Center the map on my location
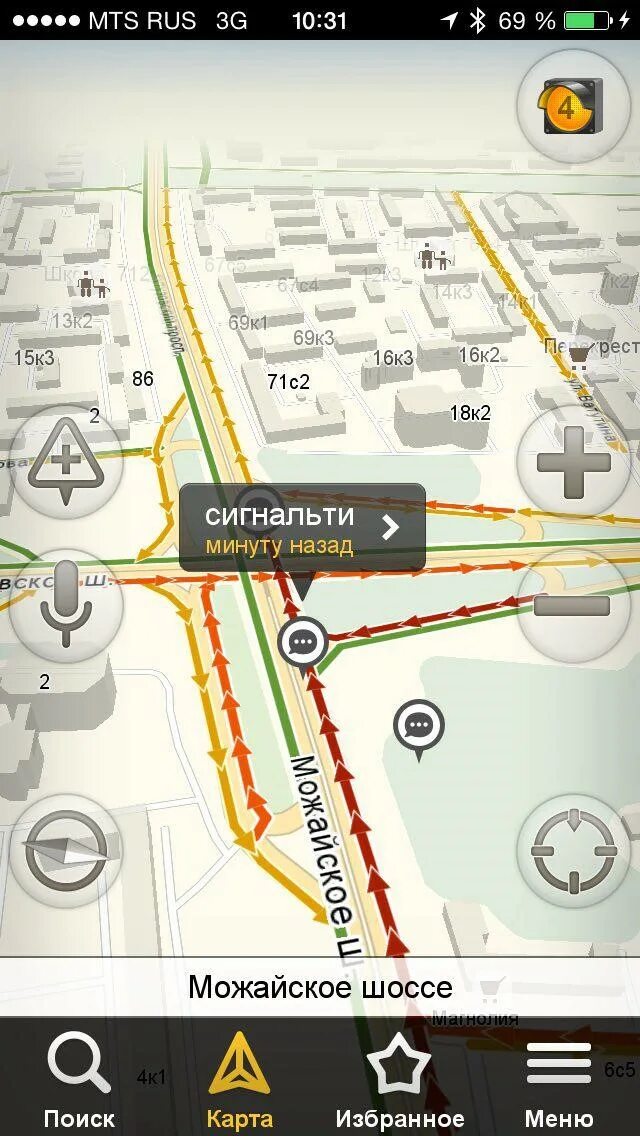640x1136 pixels. (x=573, y=851)
